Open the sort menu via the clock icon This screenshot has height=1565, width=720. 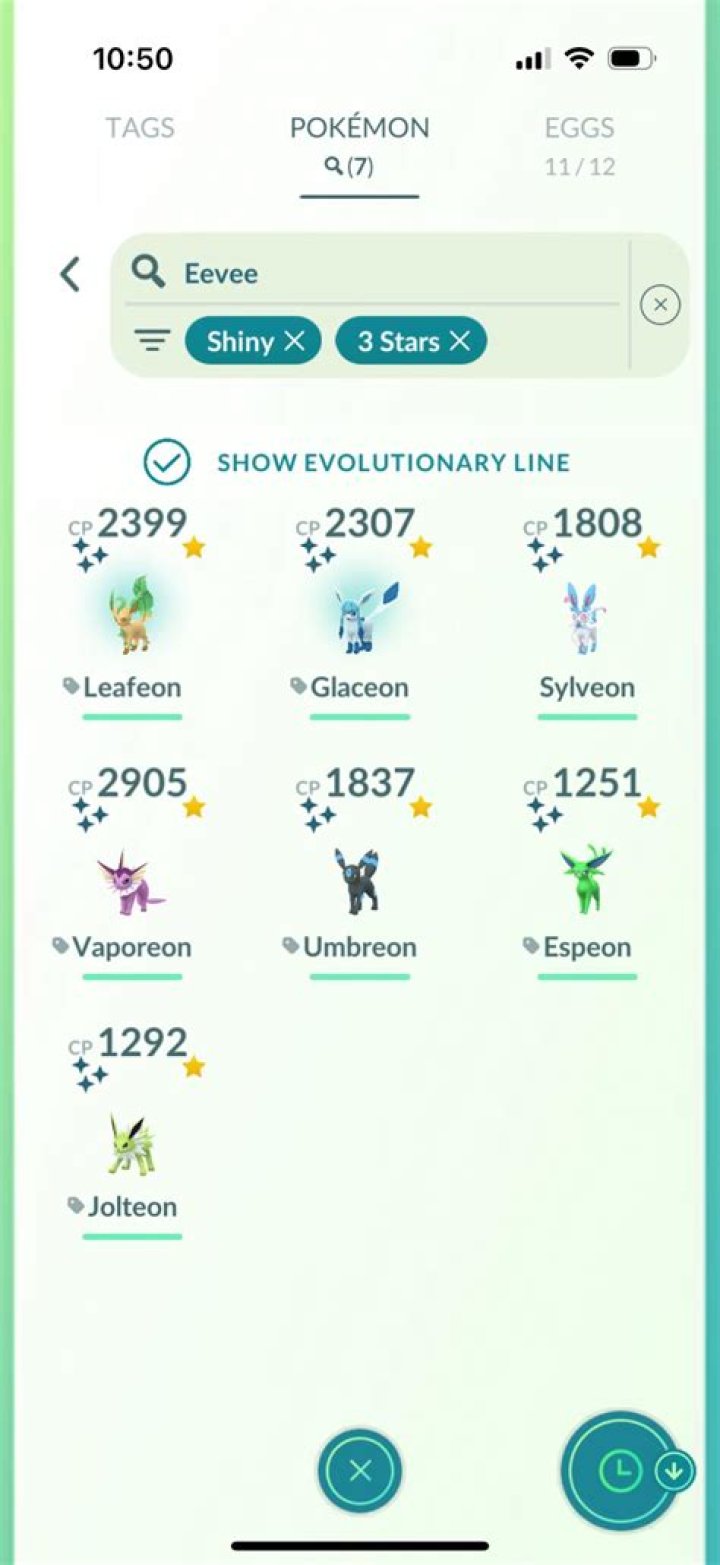coord(620,1472)
